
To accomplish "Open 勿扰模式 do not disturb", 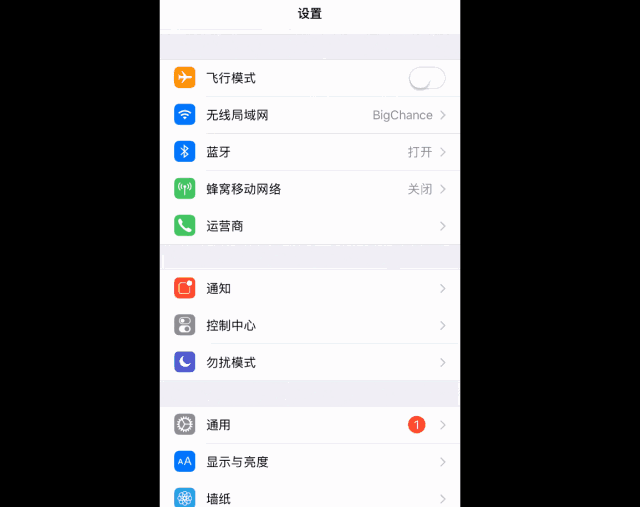I will pyautogui.click(x=310, y=362).
